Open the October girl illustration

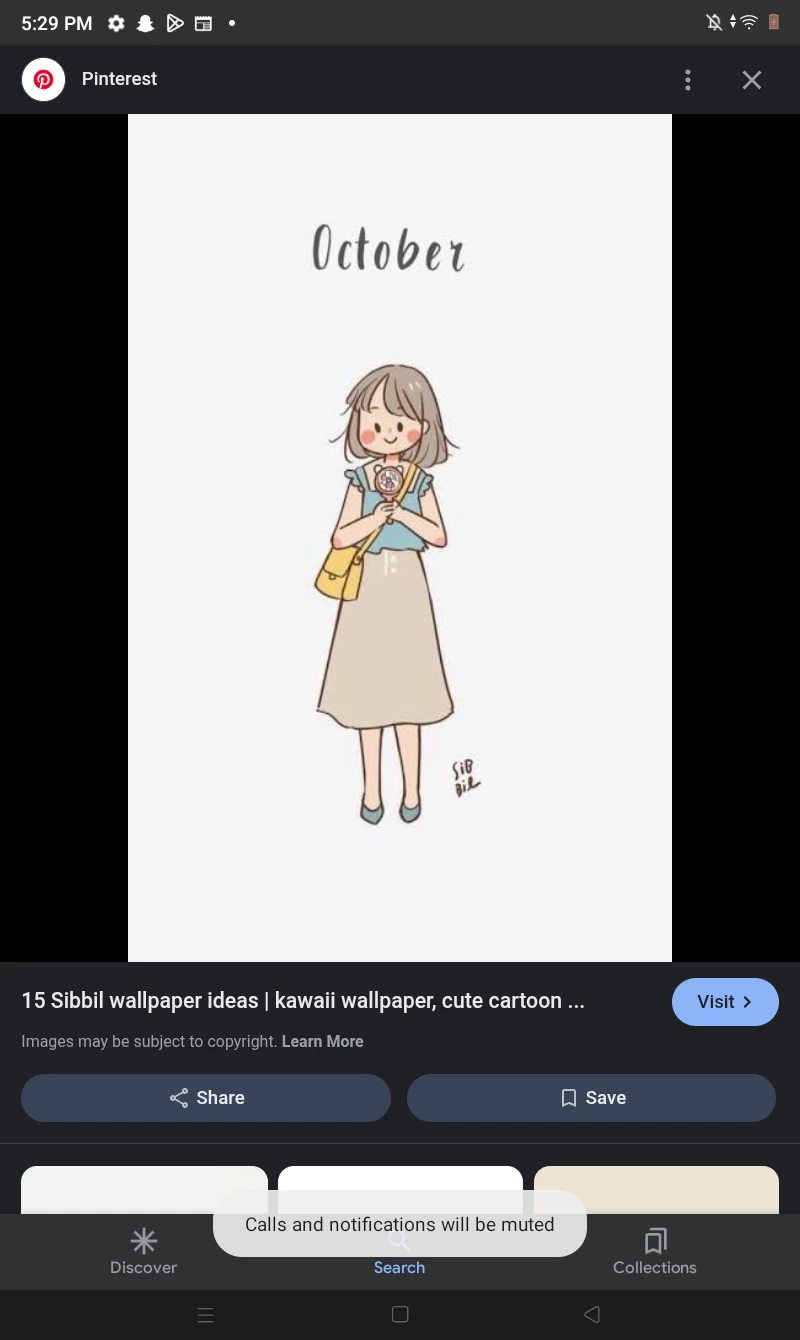pos(400,538)
